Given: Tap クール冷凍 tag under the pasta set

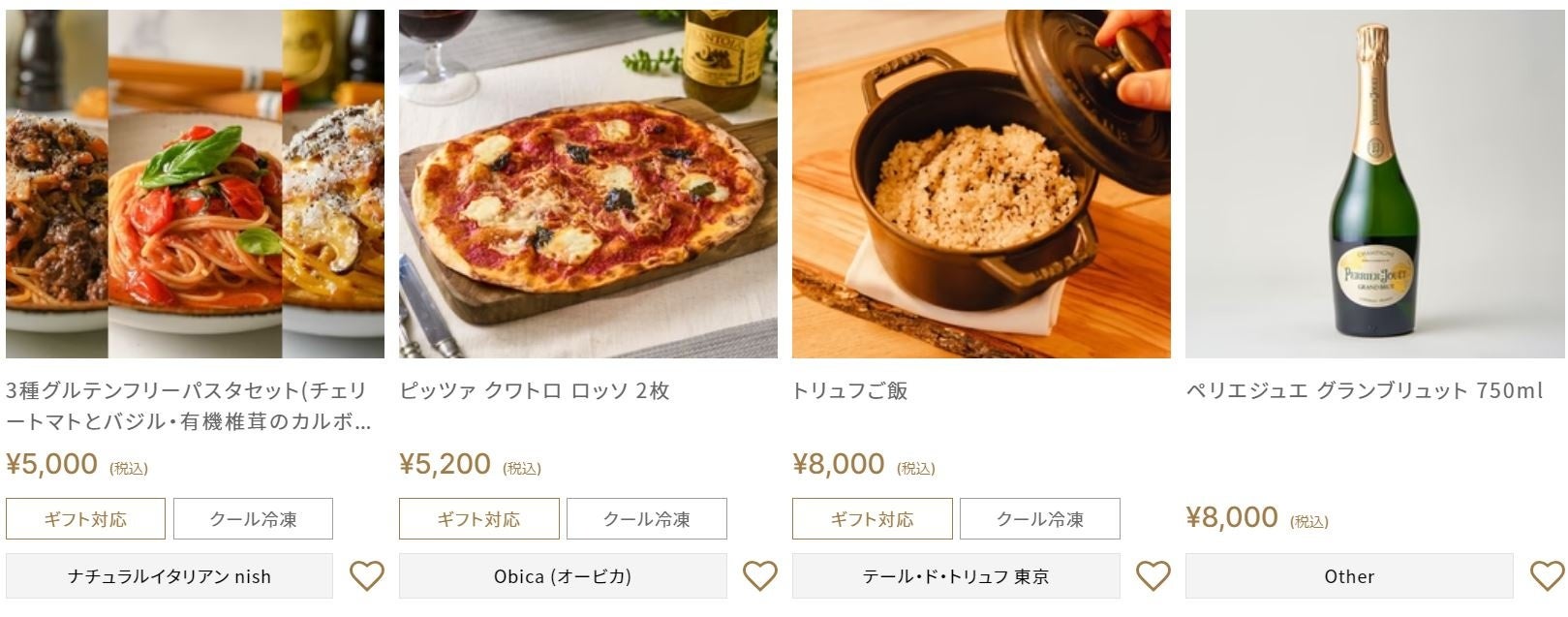Looking at the screenshot, I should (253, 519).
